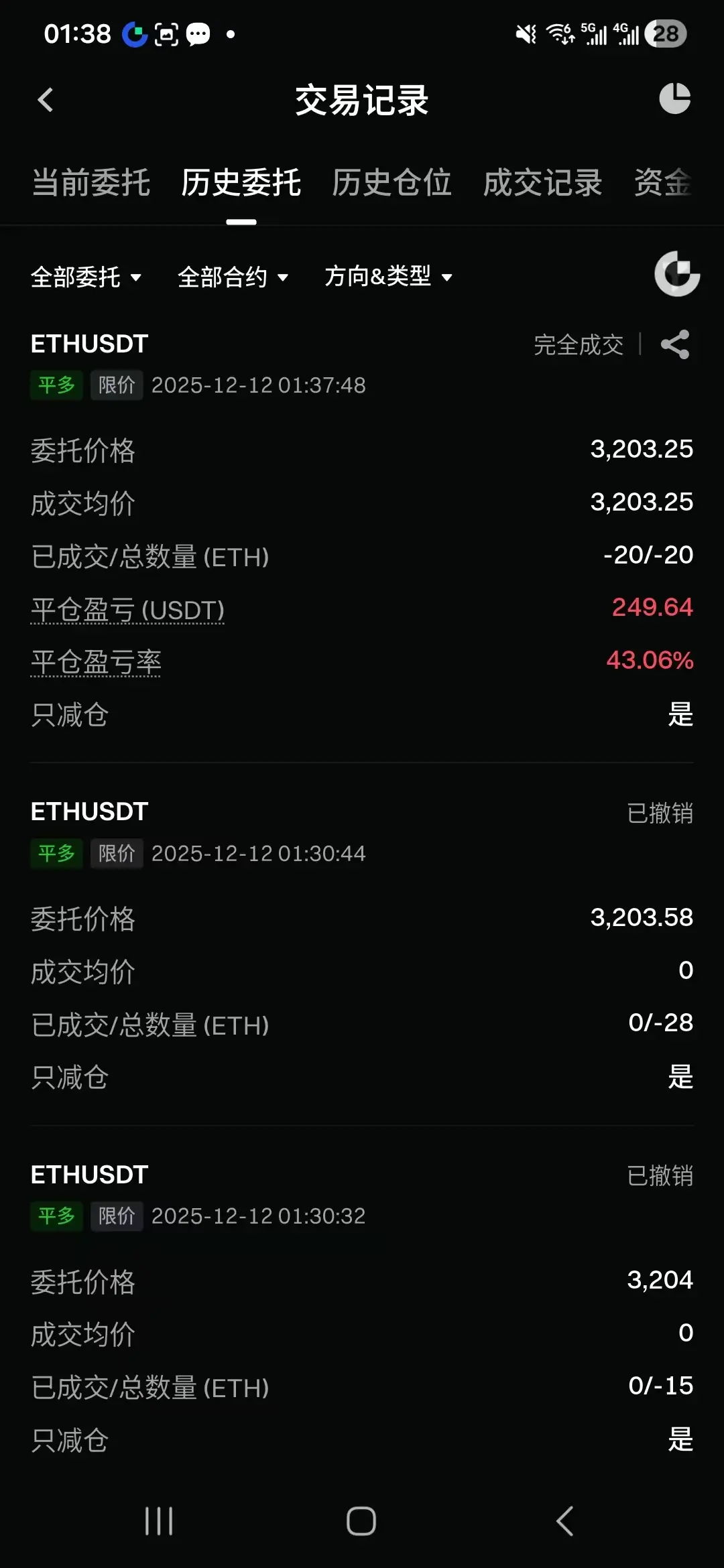Expand the 全部合约 filter dropdown

click(233, 277)
